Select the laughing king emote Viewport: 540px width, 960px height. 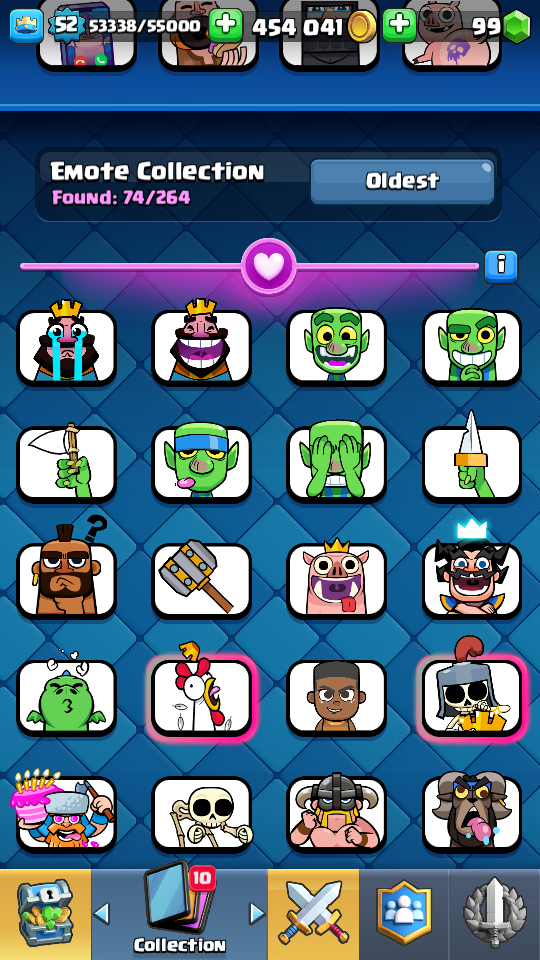pyautogui.click(x=201, y=347)
